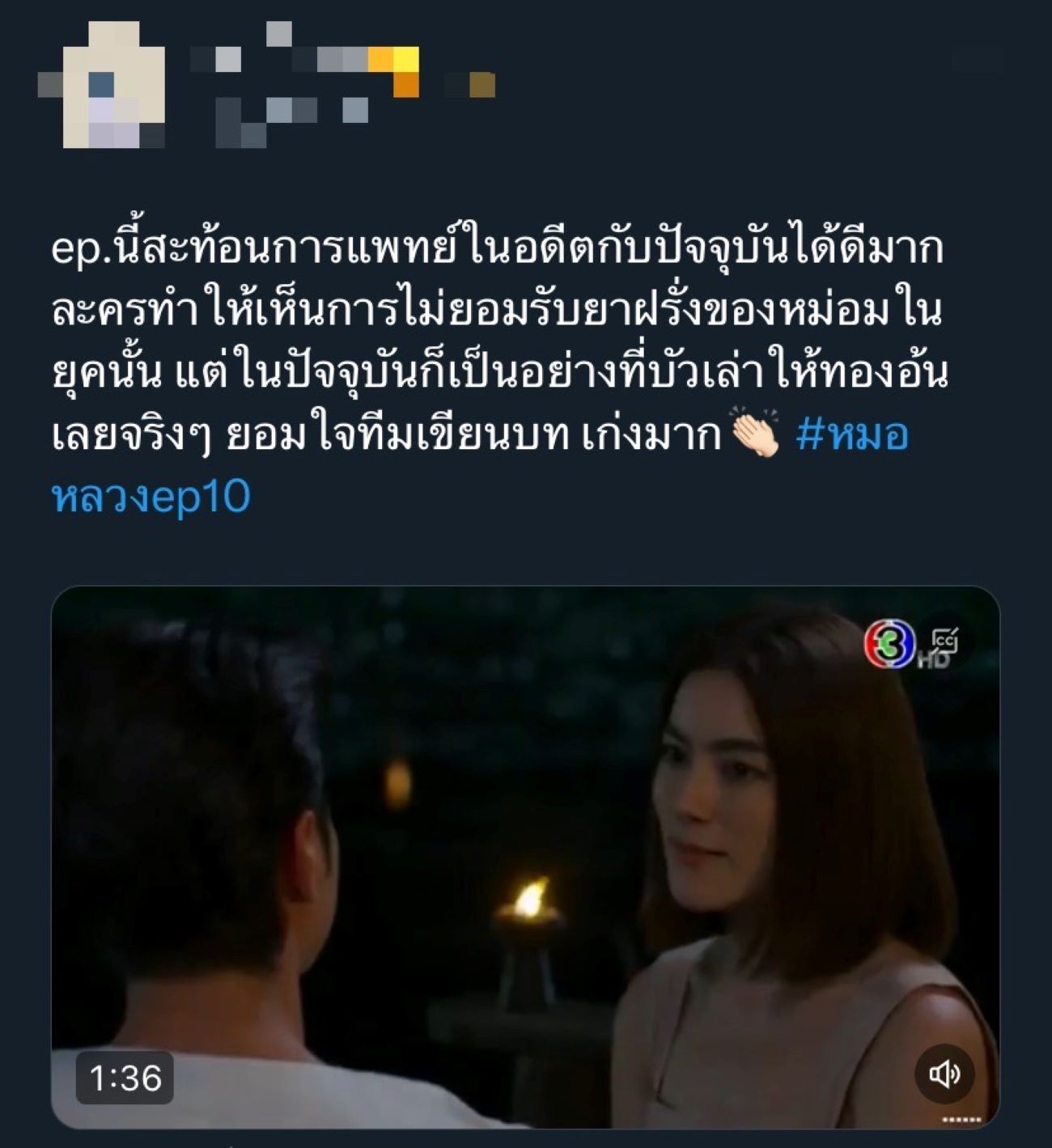Viewport: 1052px width, 1148px height.
Task: Open the tweet author's profile picture
Action: pos(103,84)
